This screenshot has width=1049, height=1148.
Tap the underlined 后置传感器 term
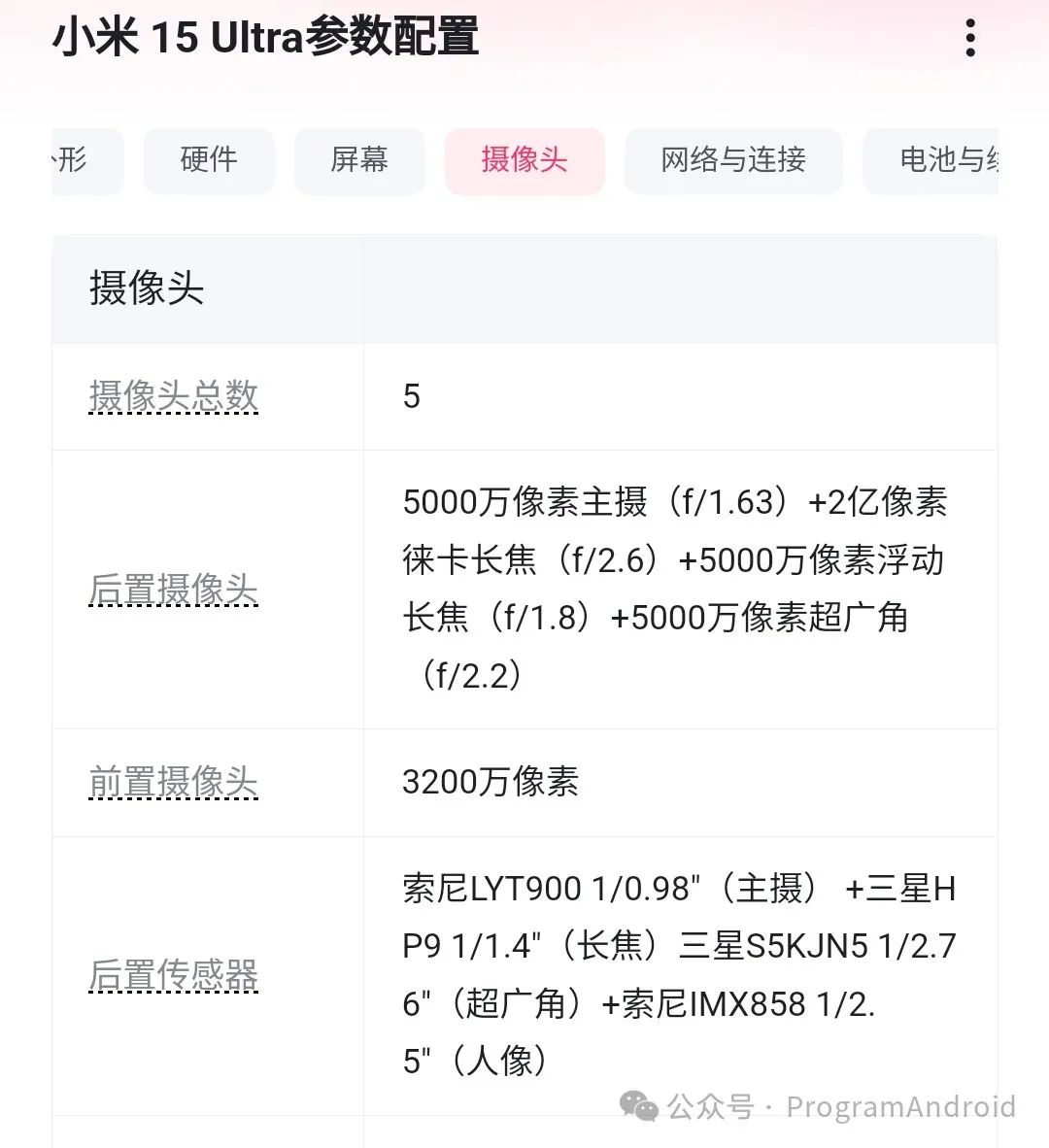click(174, 975)
